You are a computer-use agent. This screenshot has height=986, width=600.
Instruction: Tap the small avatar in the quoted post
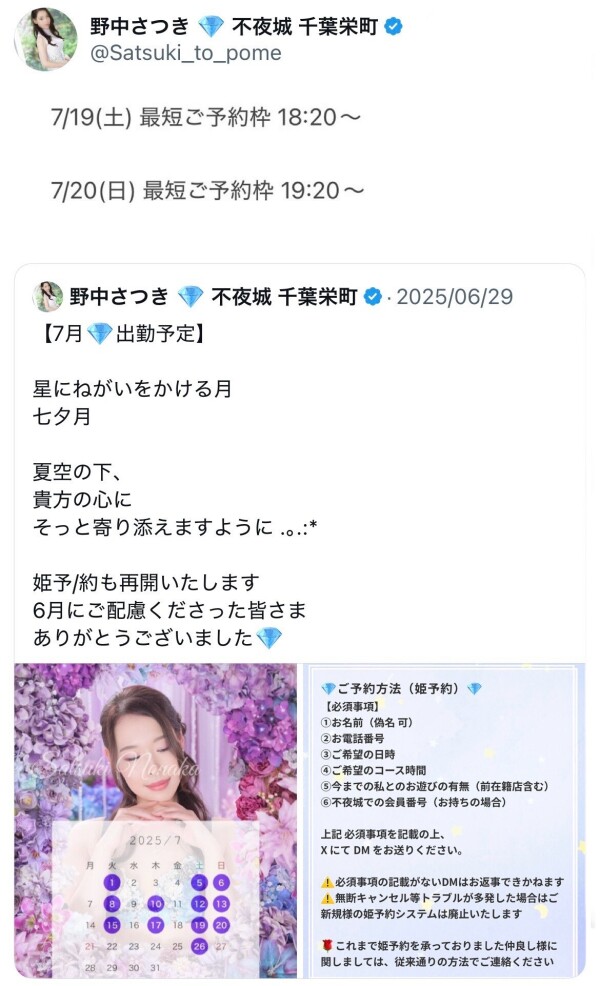coord(48,297)
